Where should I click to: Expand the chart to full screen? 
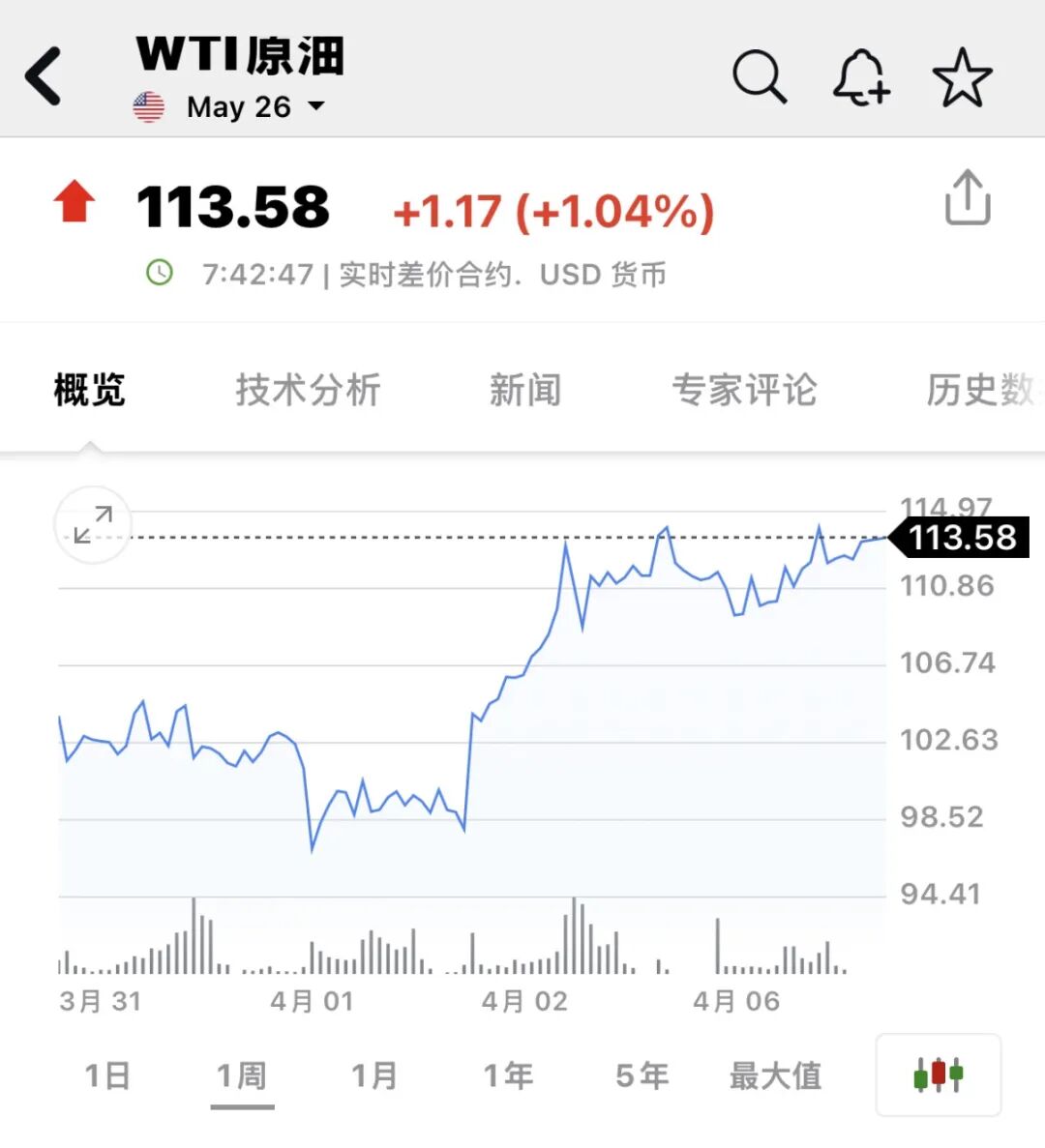pos(93,525)
